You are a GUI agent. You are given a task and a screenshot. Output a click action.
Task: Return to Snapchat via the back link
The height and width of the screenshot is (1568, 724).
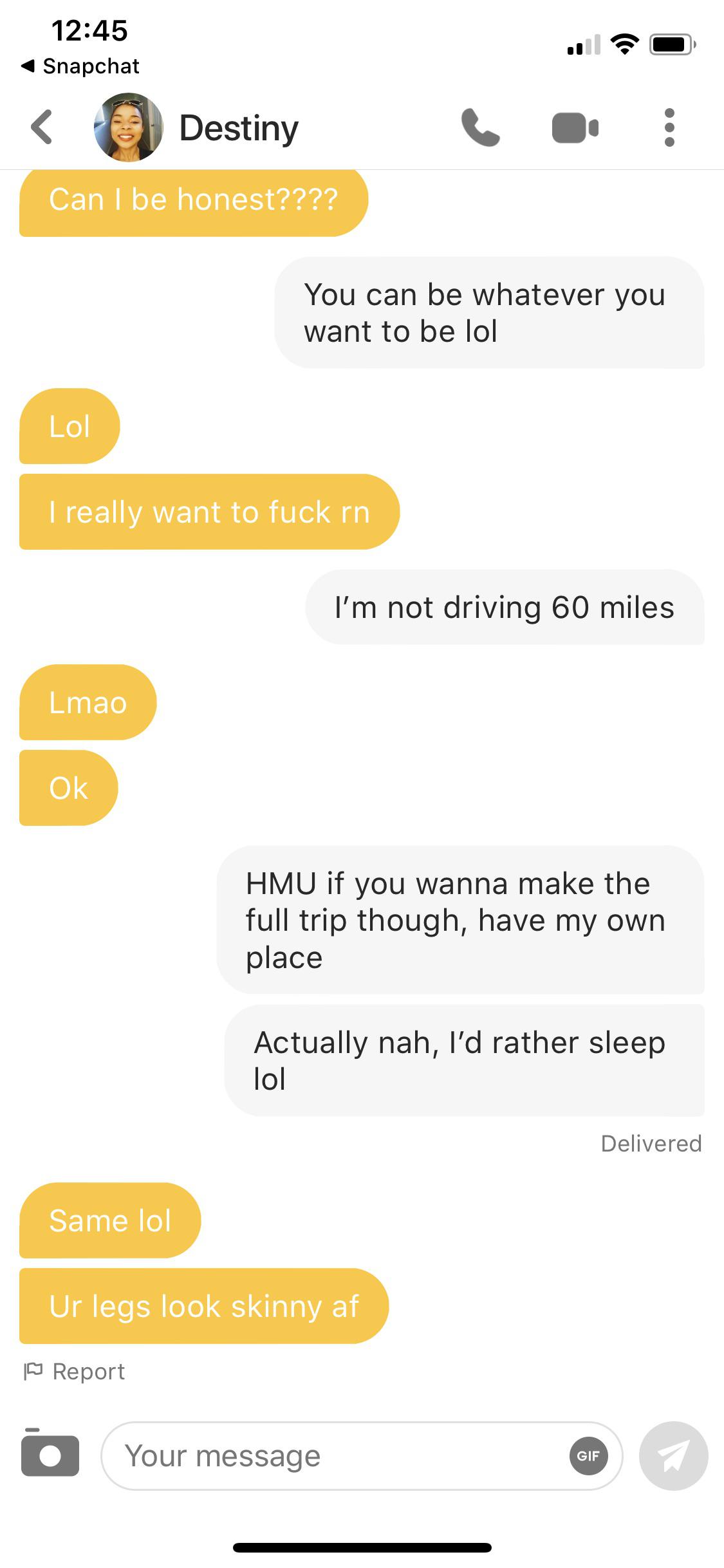tap(80, 66)
